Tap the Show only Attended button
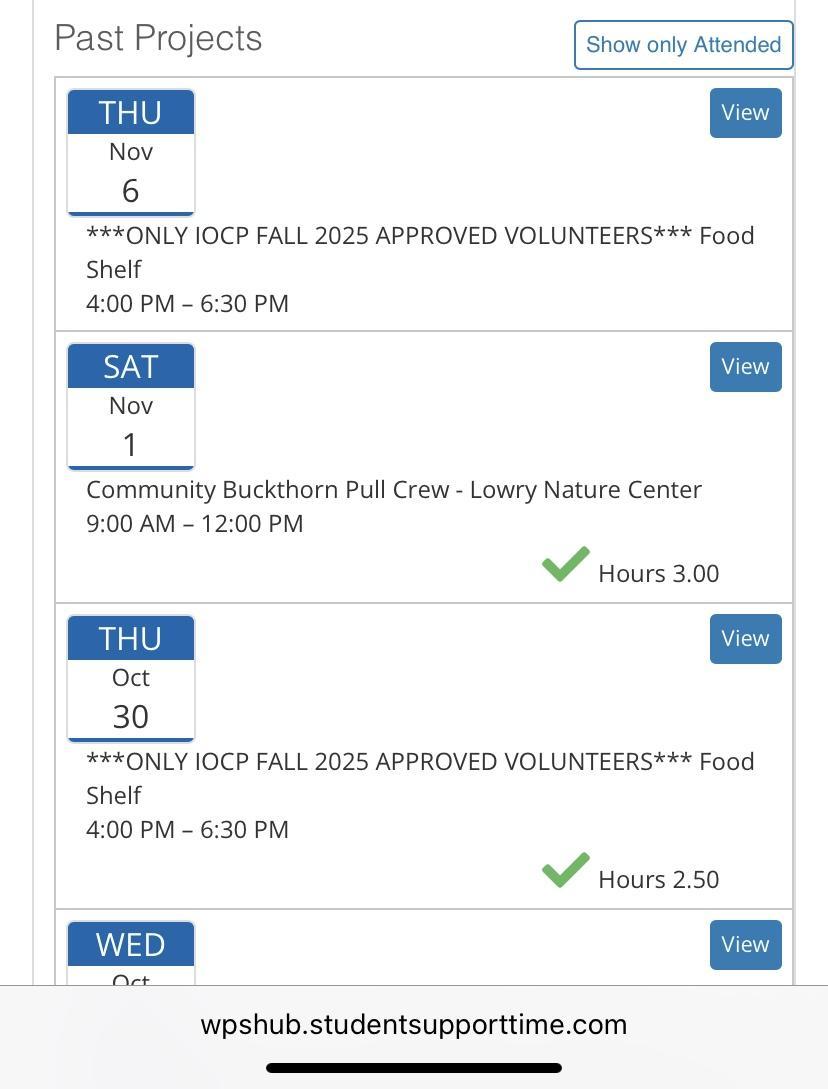Viewport: 828px width, 1089px height. (x=683, y=45)
